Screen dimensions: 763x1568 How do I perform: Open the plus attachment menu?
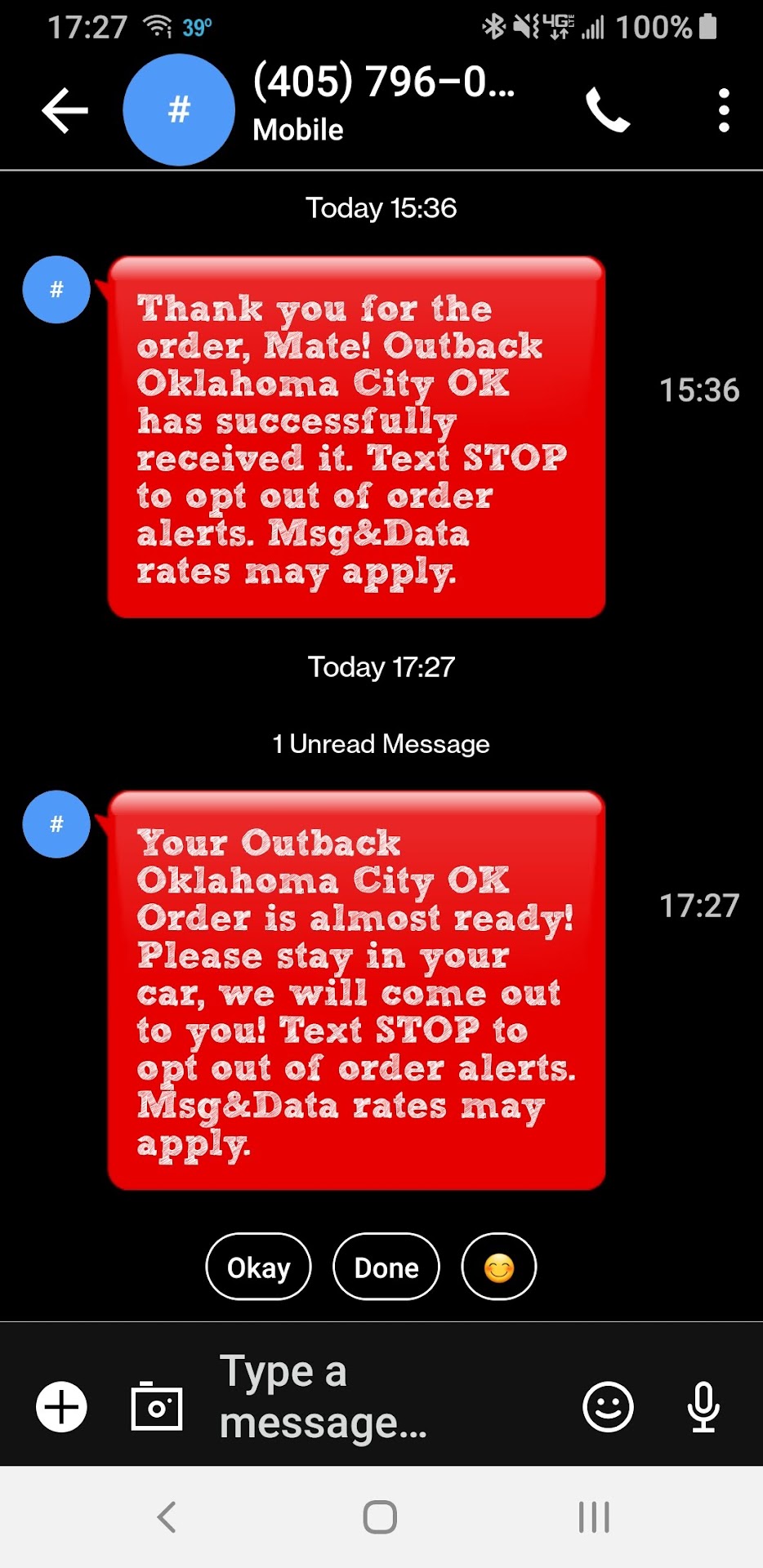click(61, 1407)
